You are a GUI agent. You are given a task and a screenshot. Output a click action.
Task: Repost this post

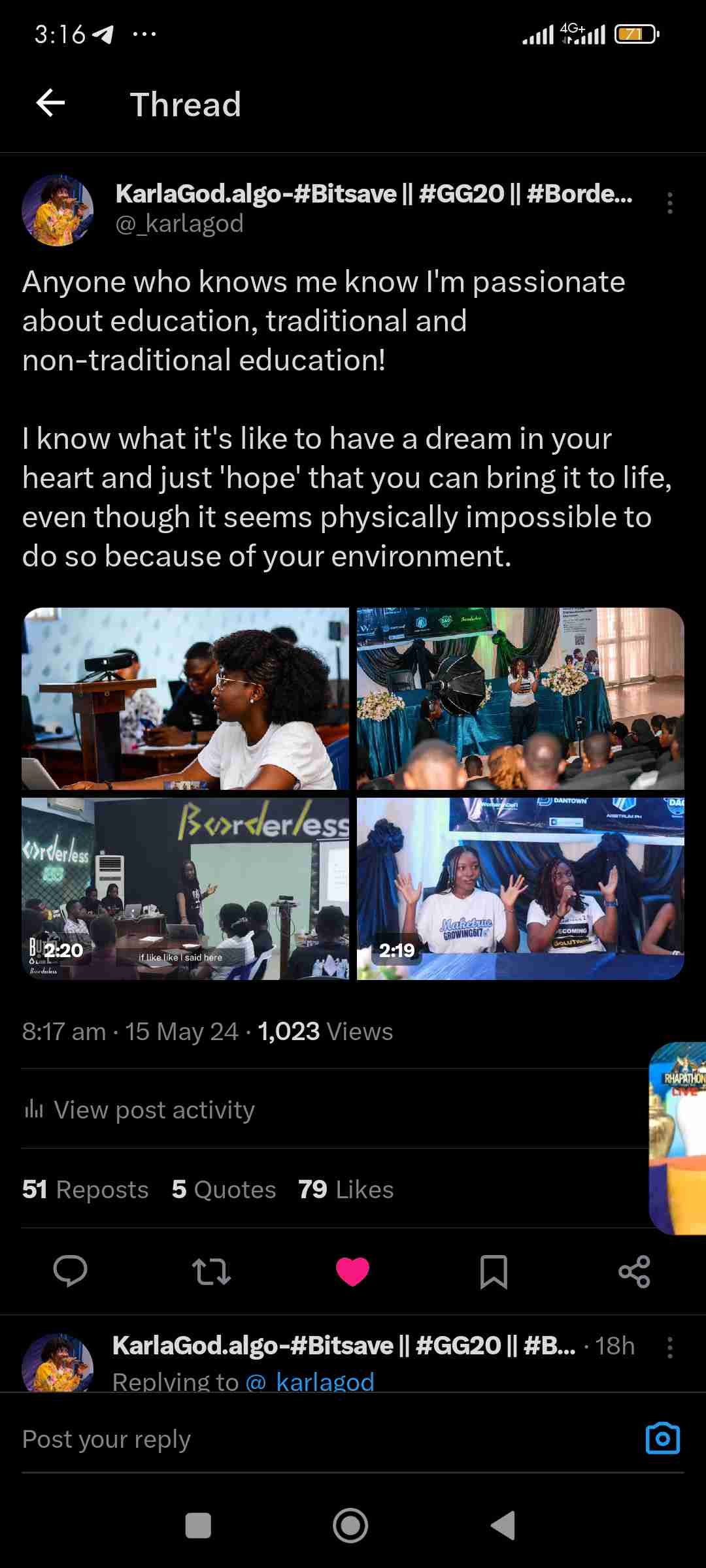[x=211, y=1271]
